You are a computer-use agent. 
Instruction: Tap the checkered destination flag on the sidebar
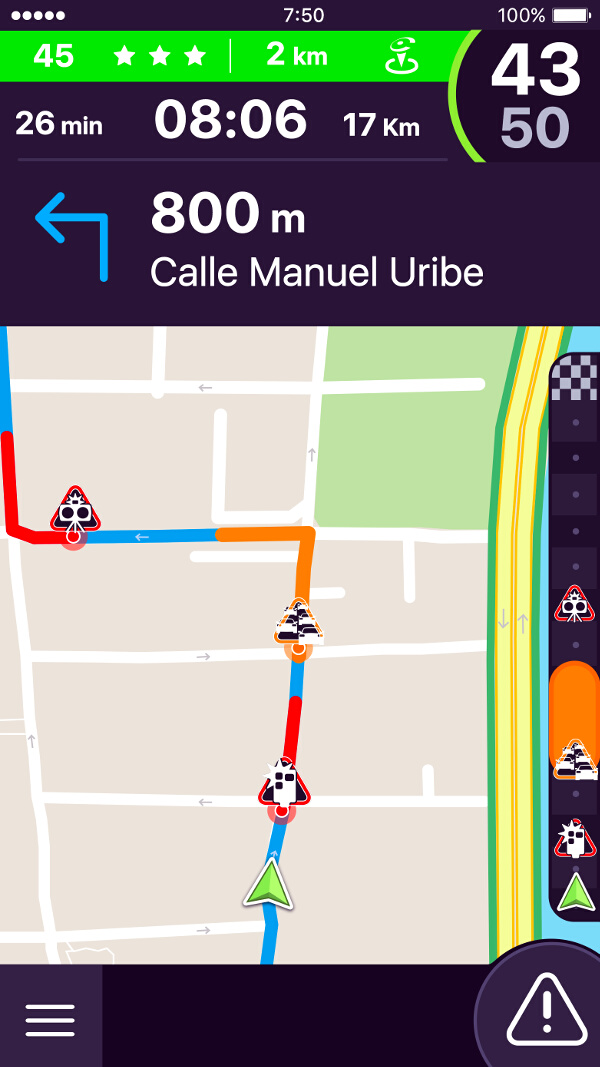(575, 380)
